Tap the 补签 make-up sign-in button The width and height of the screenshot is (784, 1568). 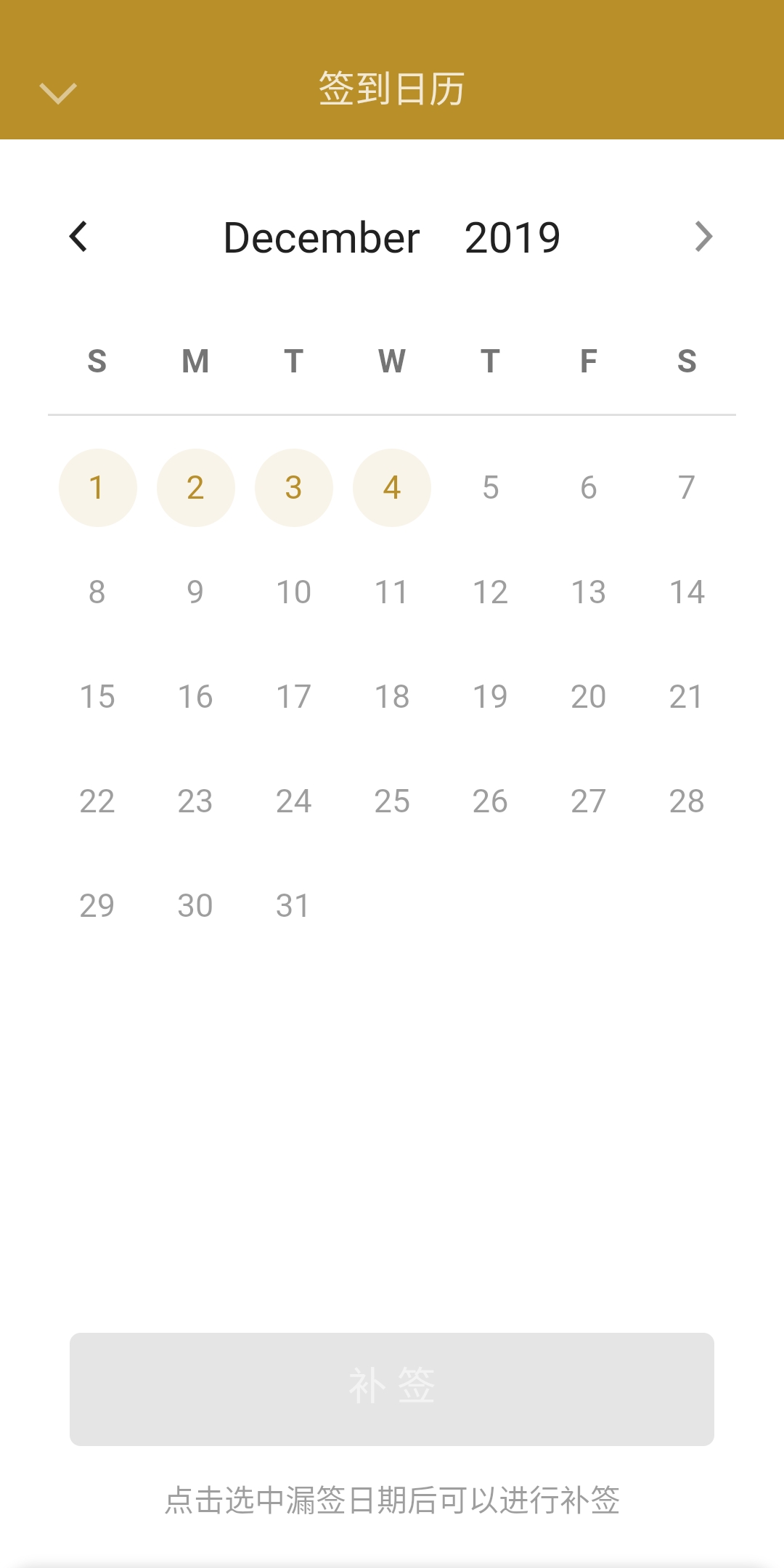tap(392, 1389)
